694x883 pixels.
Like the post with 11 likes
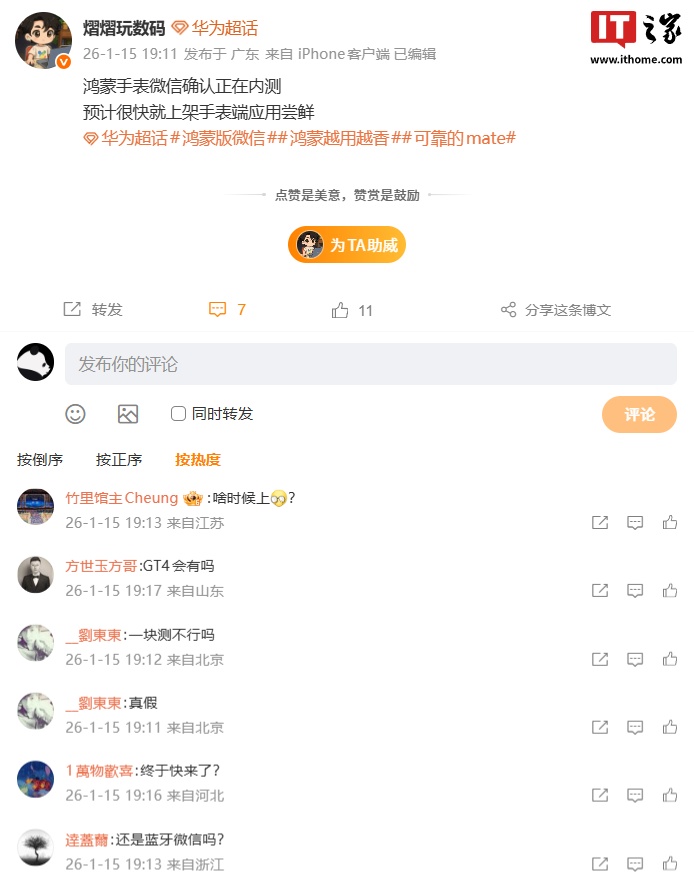pyautogui.click(x=352, y=310)
